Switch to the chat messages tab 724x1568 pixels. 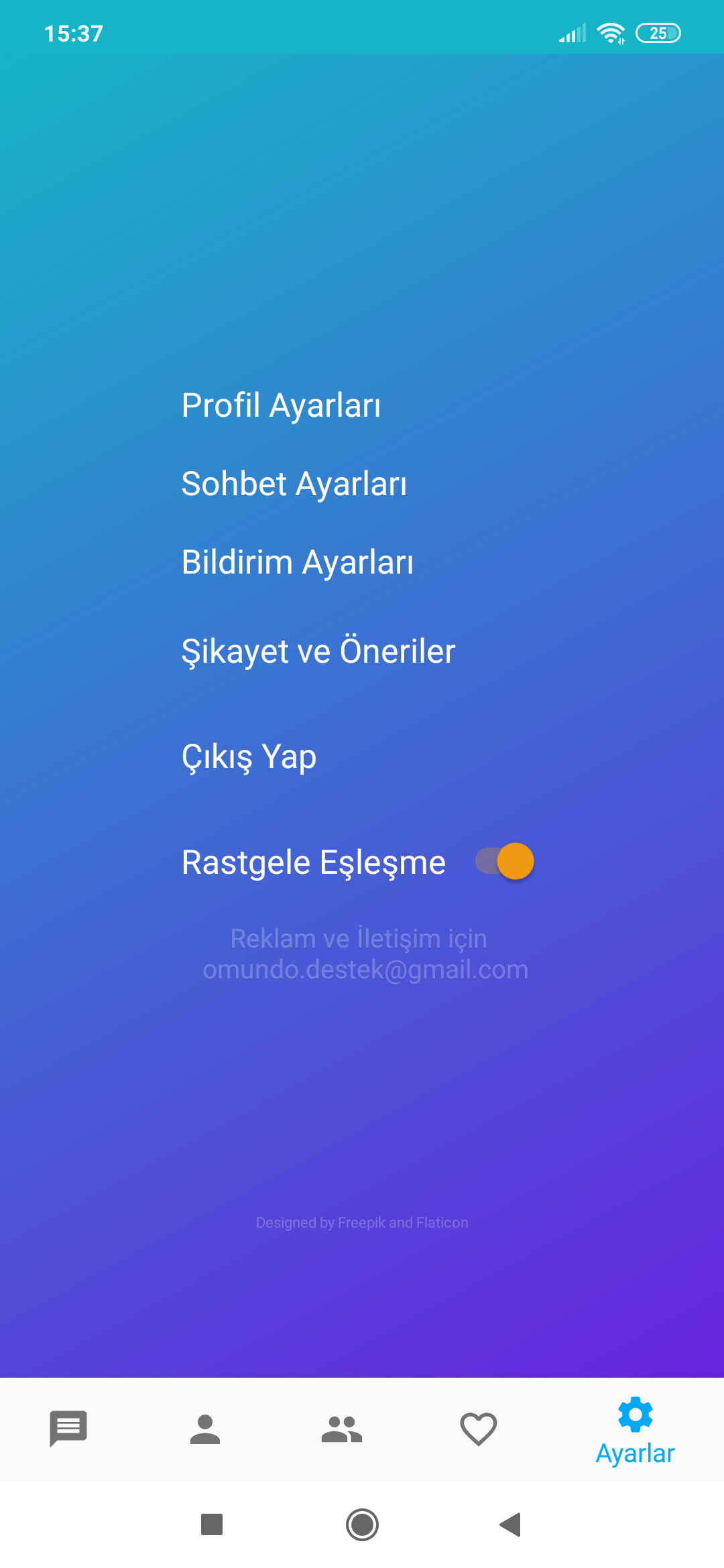click(68, 1429)
